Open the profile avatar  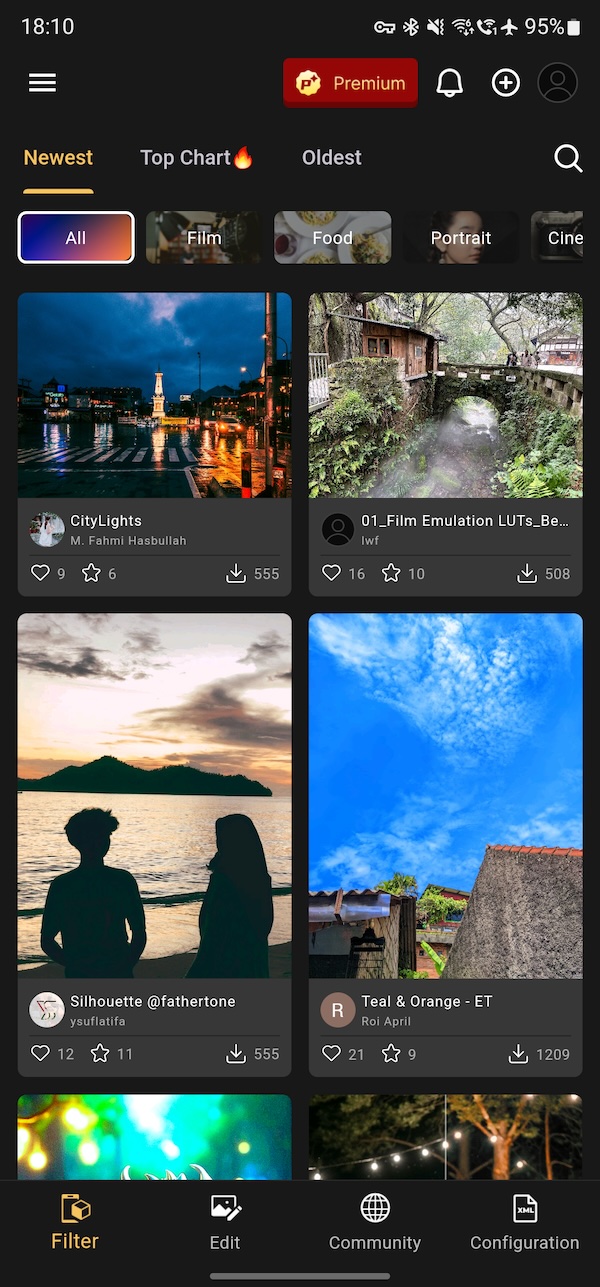pyautogui.click(x=558, y=83)
